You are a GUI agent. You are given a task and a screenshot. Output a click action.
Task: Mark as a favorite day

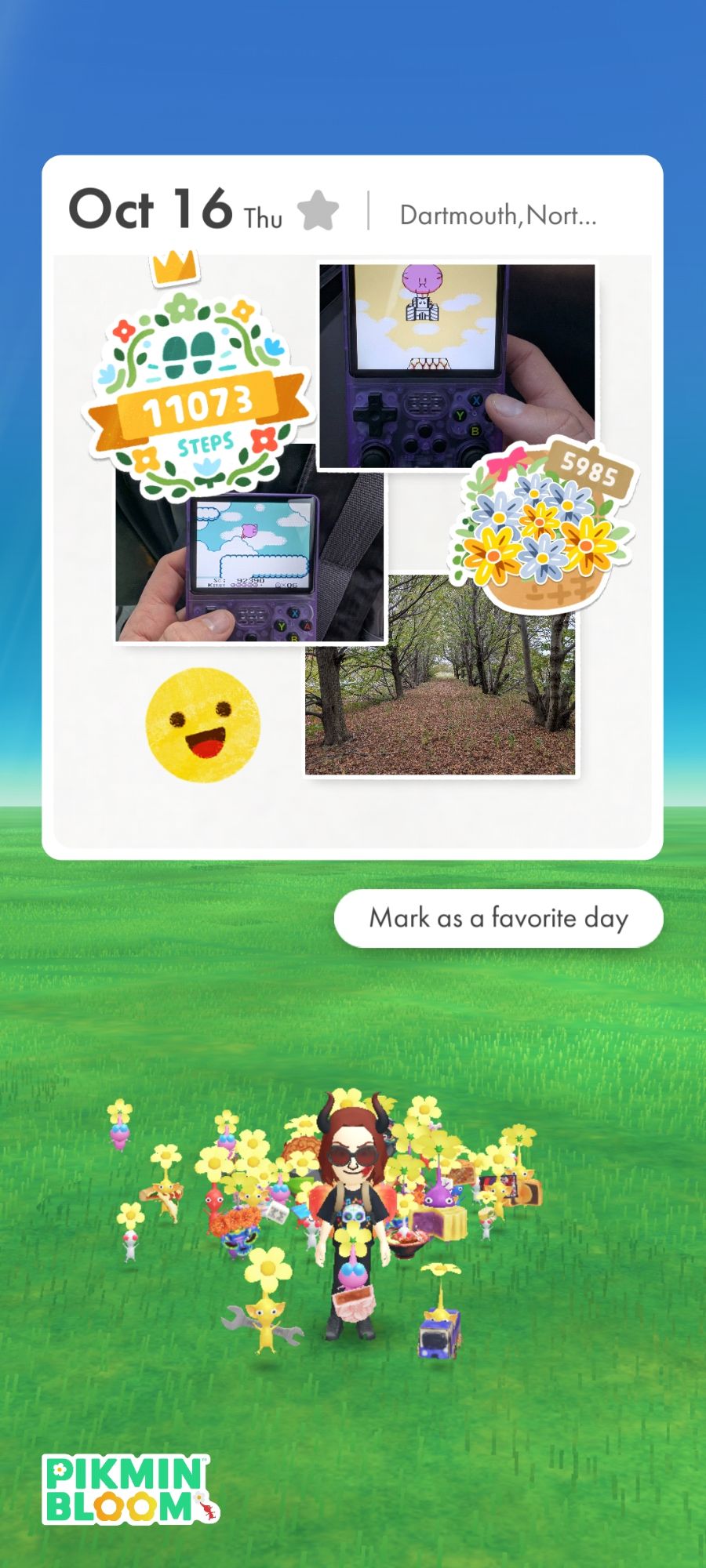(499, 918)
